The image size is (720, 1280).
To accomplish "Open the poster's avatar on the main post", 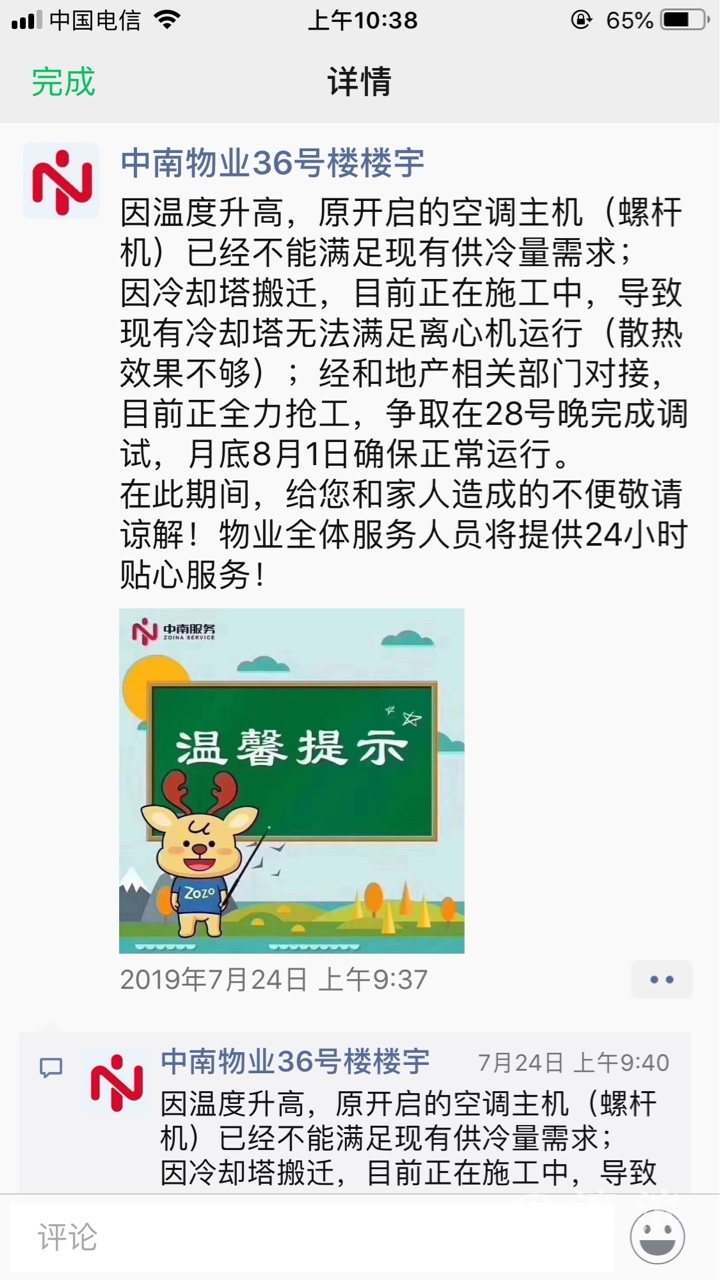I will [x=61, y=180].
